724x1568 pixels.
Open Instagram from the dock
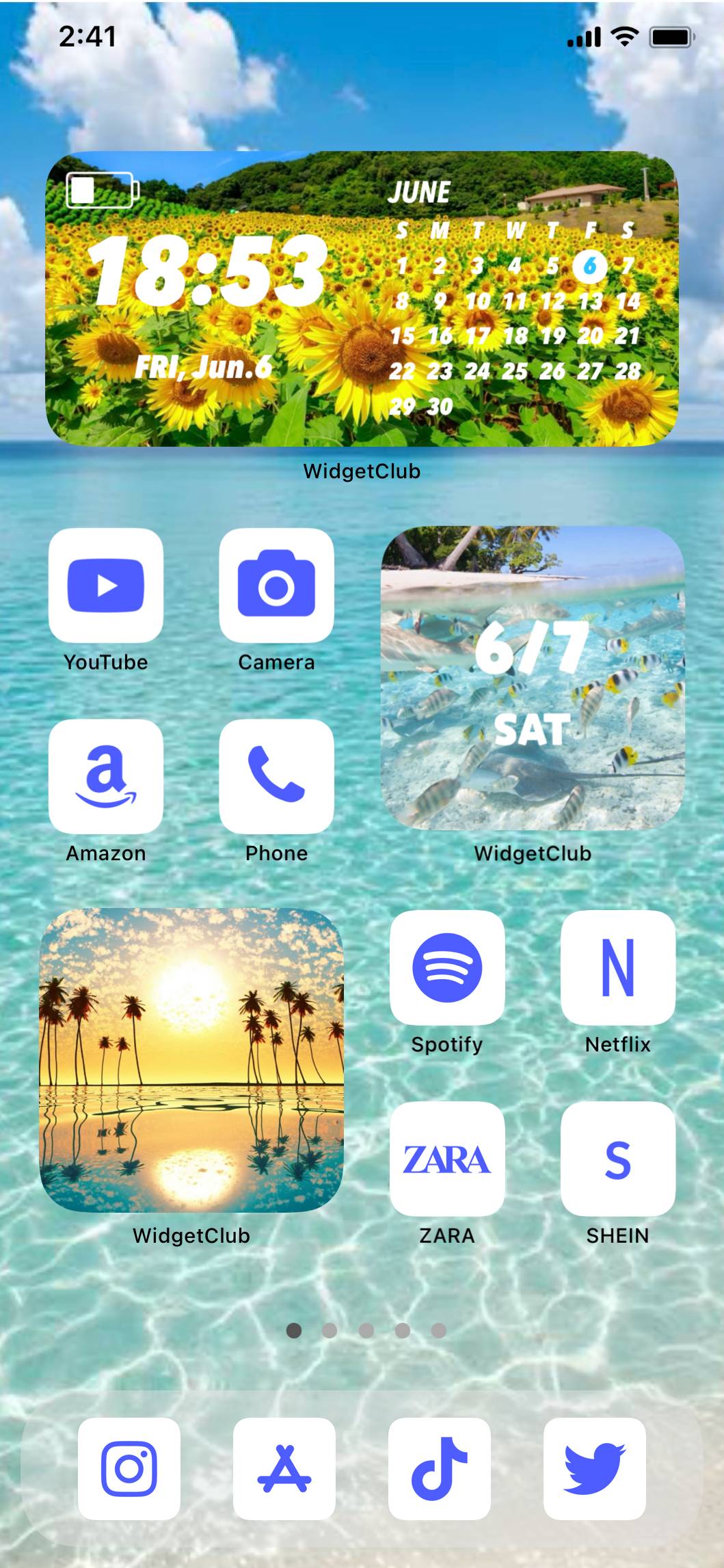point(129,1468)
